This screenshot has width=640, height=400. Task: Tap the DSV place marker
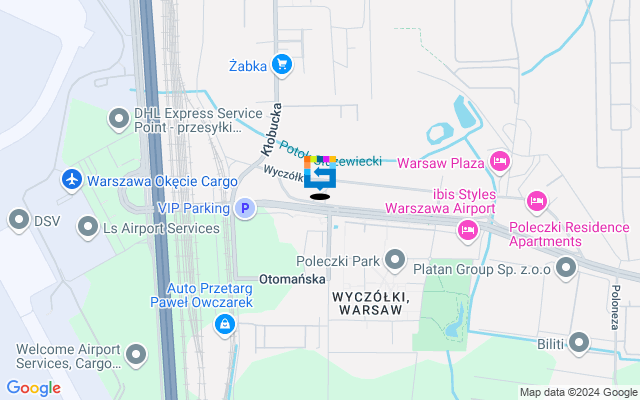pos(17,219)
